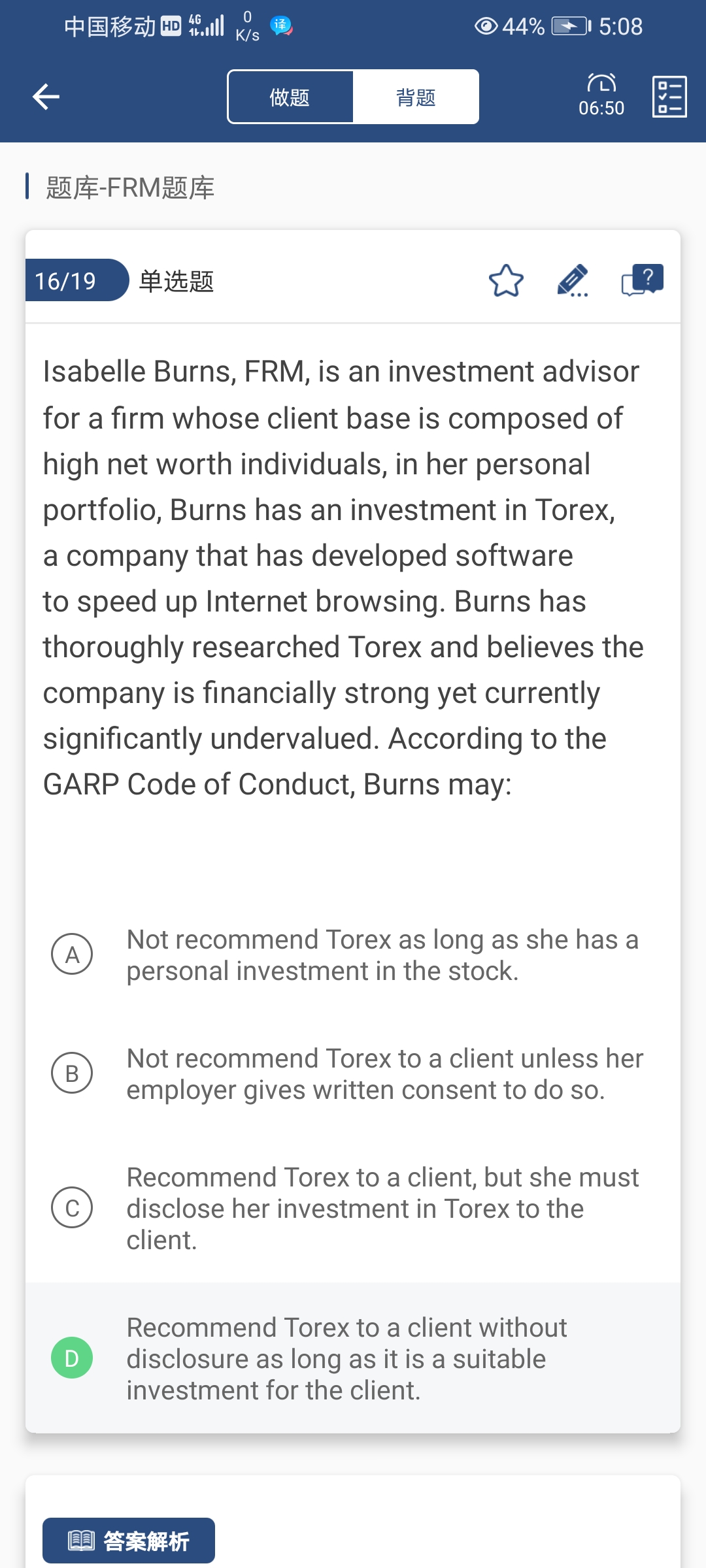Add a note using the pencil icon
Screen dimensions: 706x1568
573,281
